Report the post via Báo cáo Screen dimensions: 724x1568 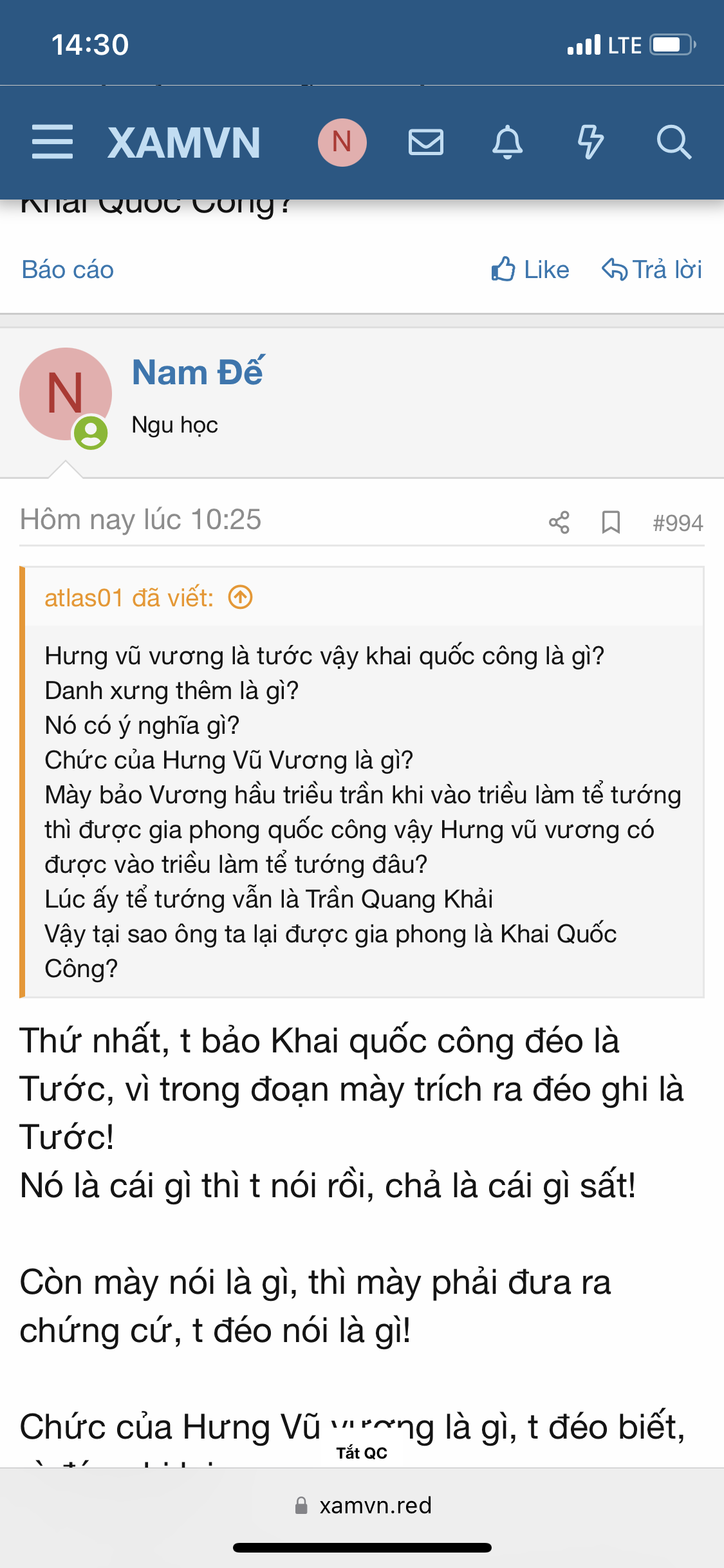point(66,270)
